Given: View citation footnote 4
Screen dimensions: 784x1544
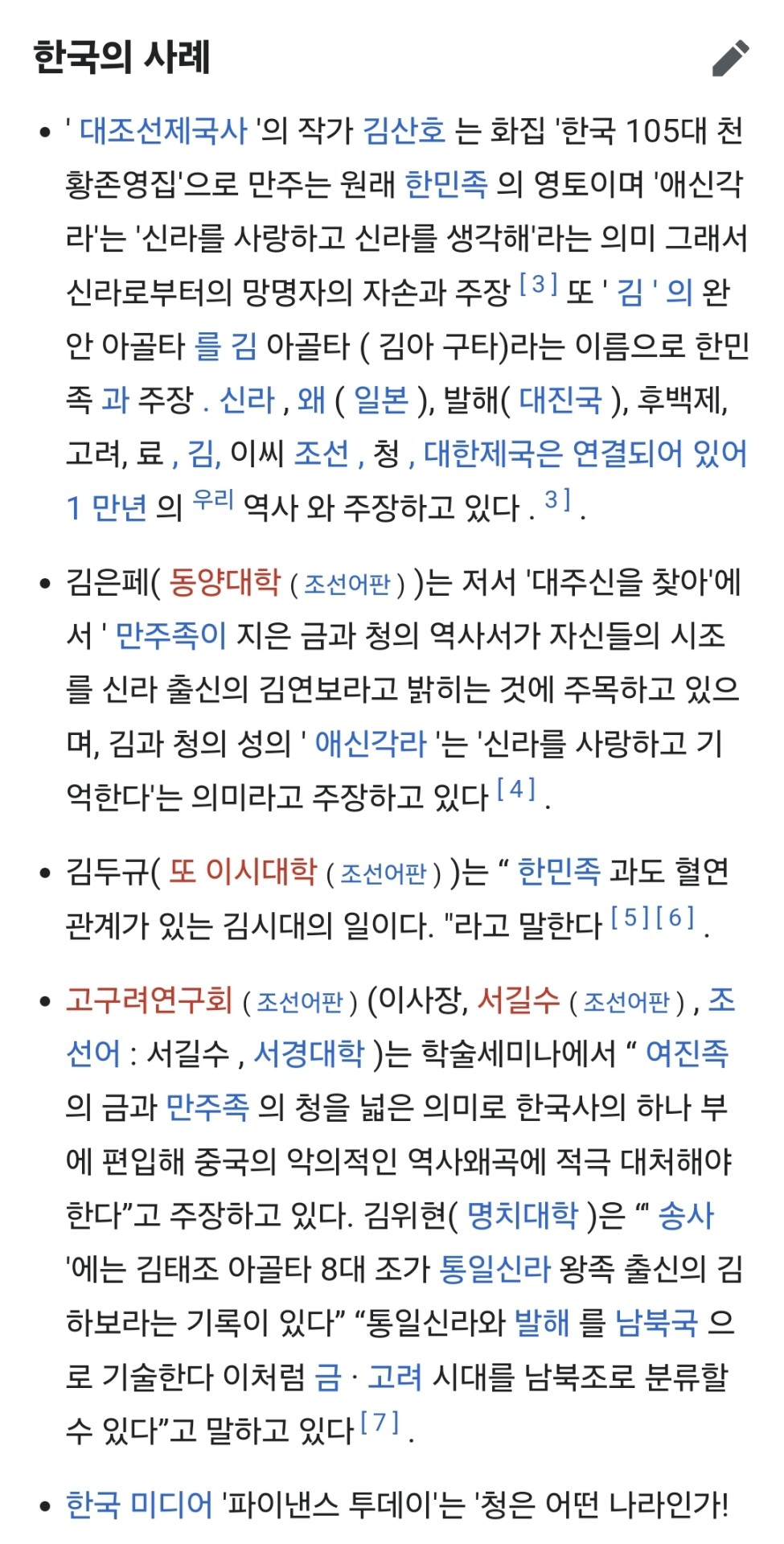Looking at the screenshot, I should [516, 789].
